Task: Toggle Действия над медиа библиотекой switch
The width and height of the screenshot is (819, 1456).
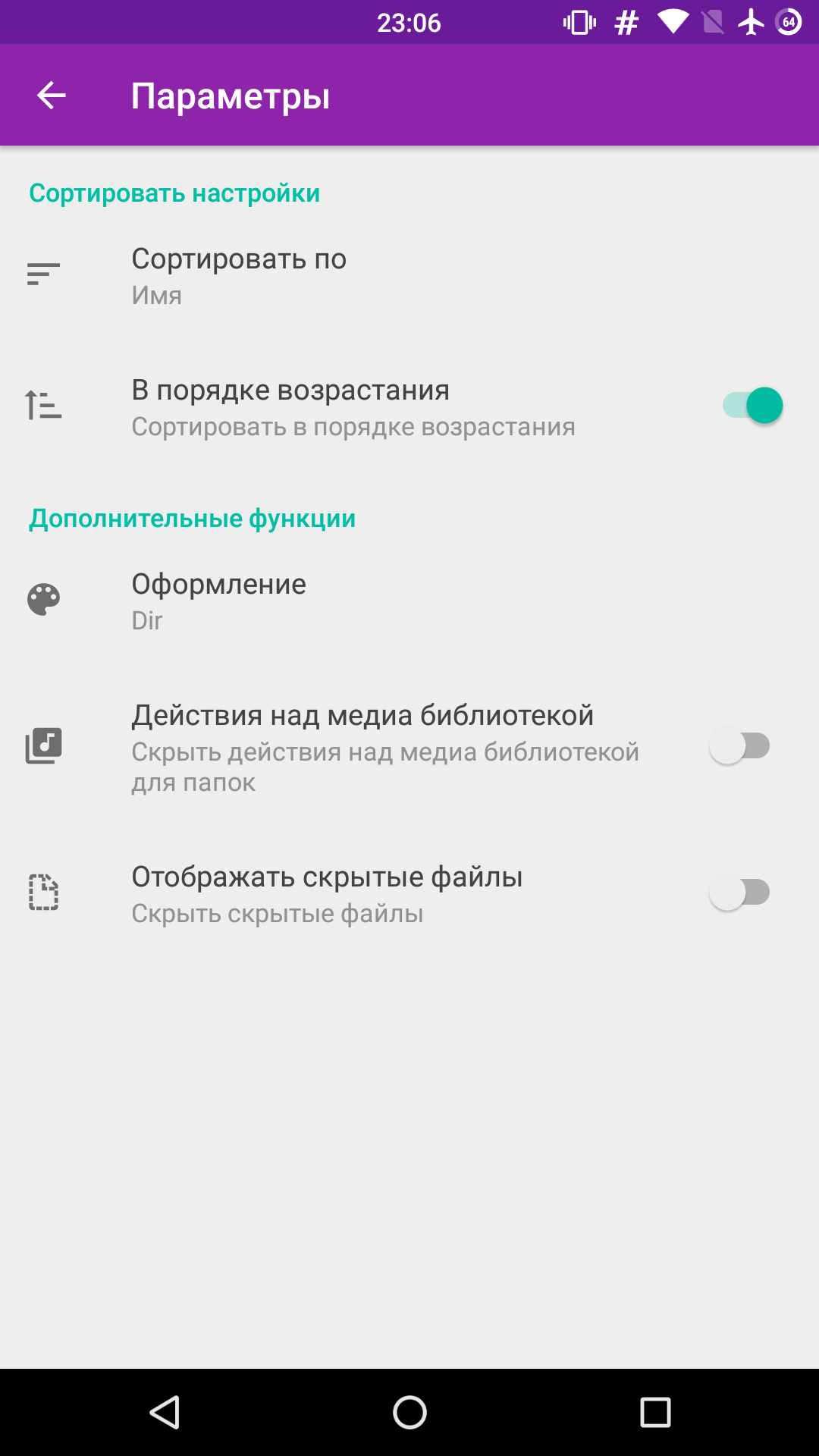Action: 739,746
